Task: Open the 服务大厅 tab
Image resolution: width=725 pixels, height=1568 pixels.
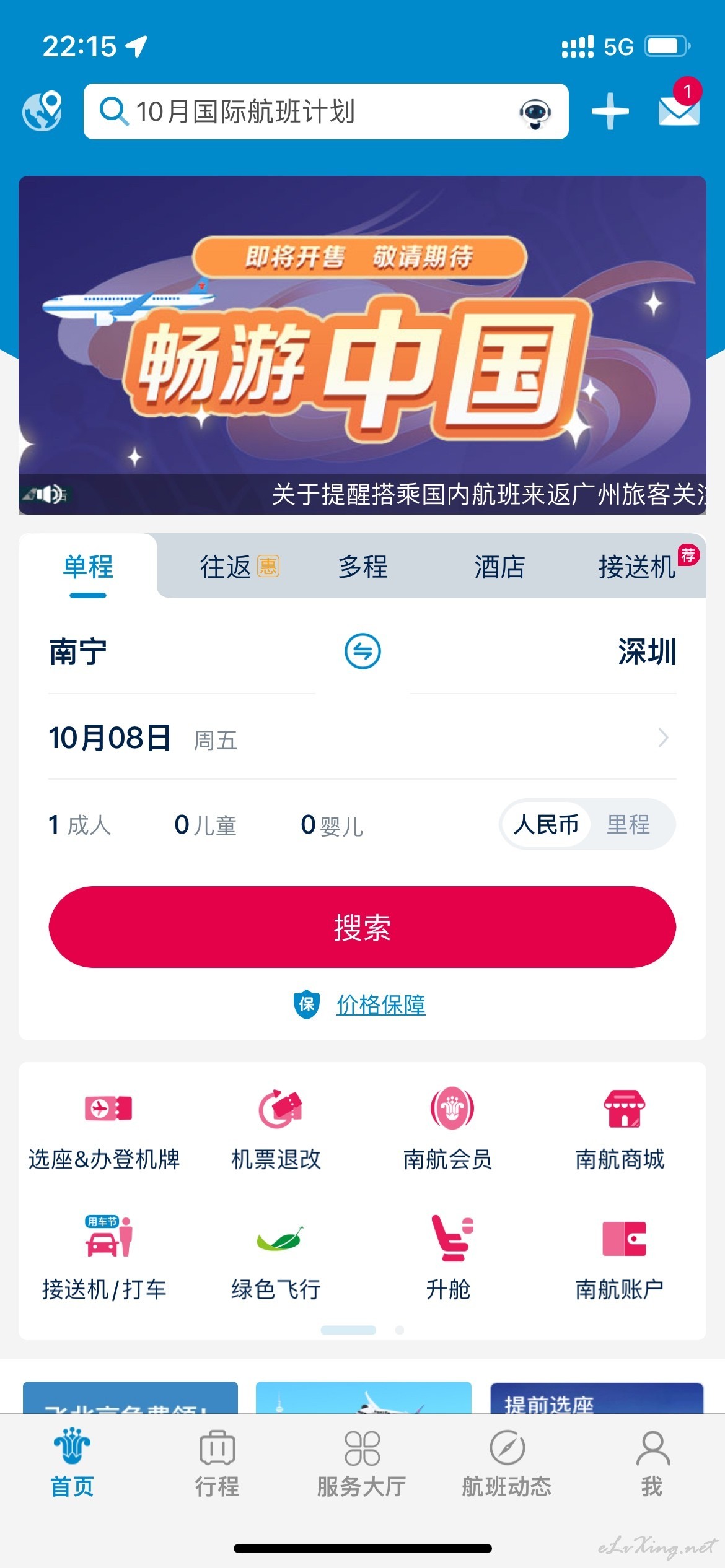Action: (362, 1464)
